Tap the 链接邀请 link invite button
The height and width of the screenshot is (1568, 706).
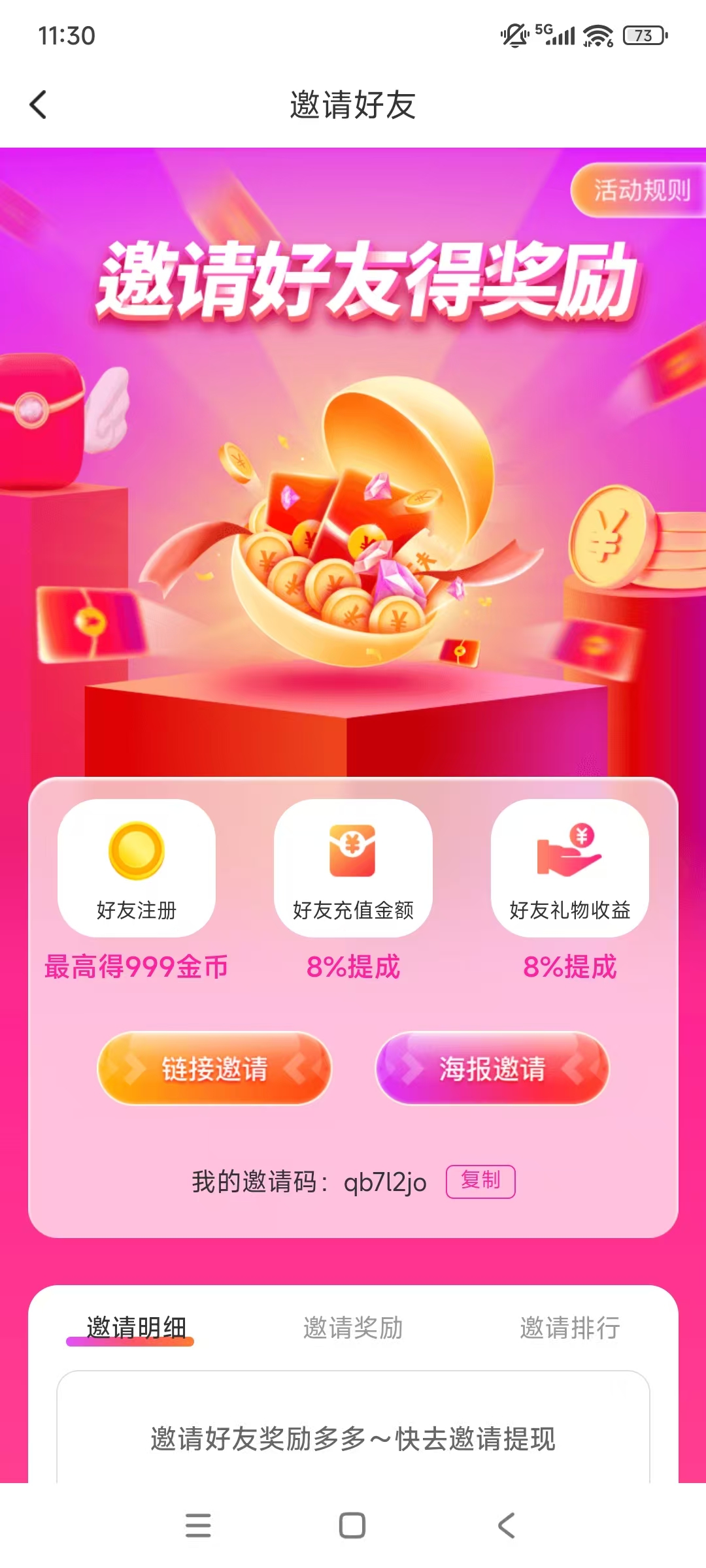coord(214,1069)
